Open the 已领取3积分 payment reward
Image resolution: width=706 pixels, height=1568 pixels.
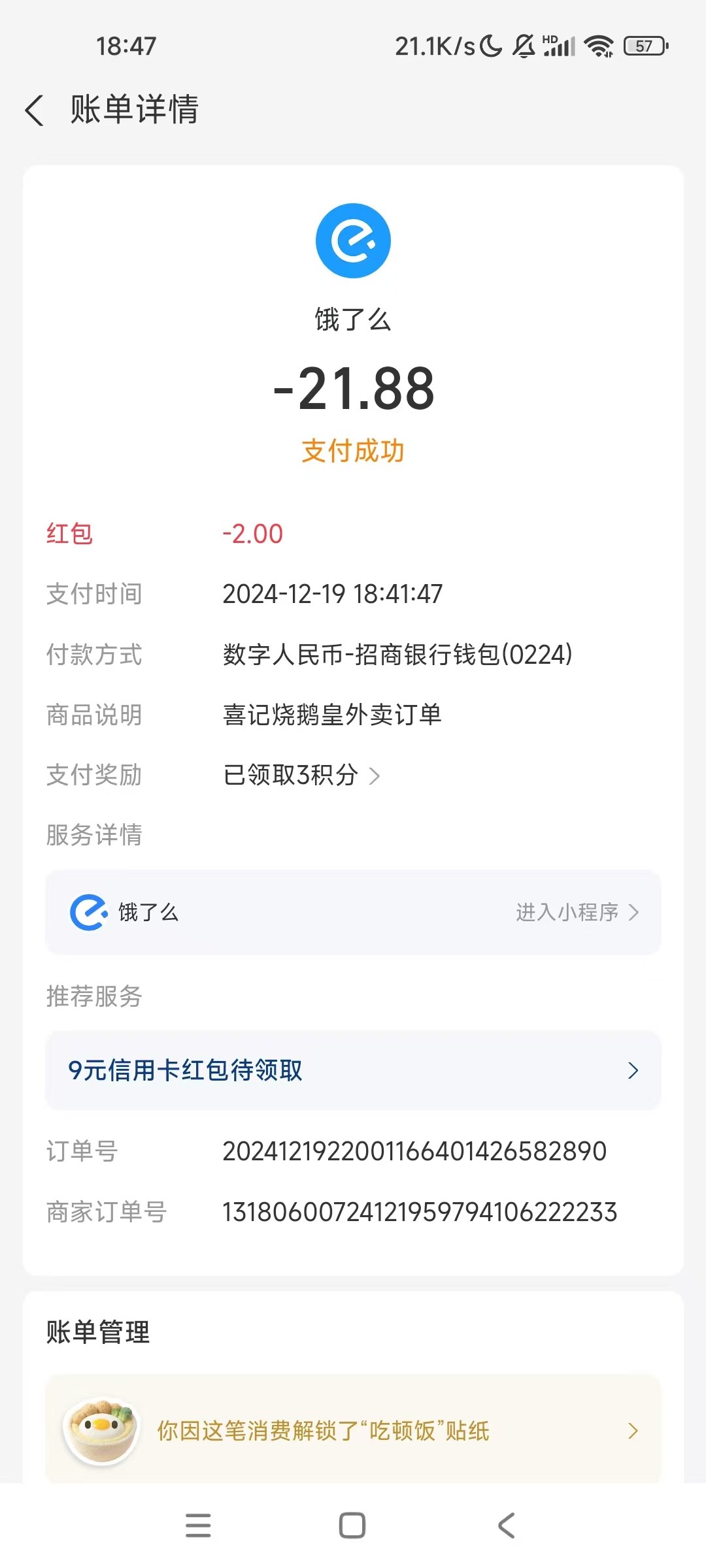[x=301, y=776]
